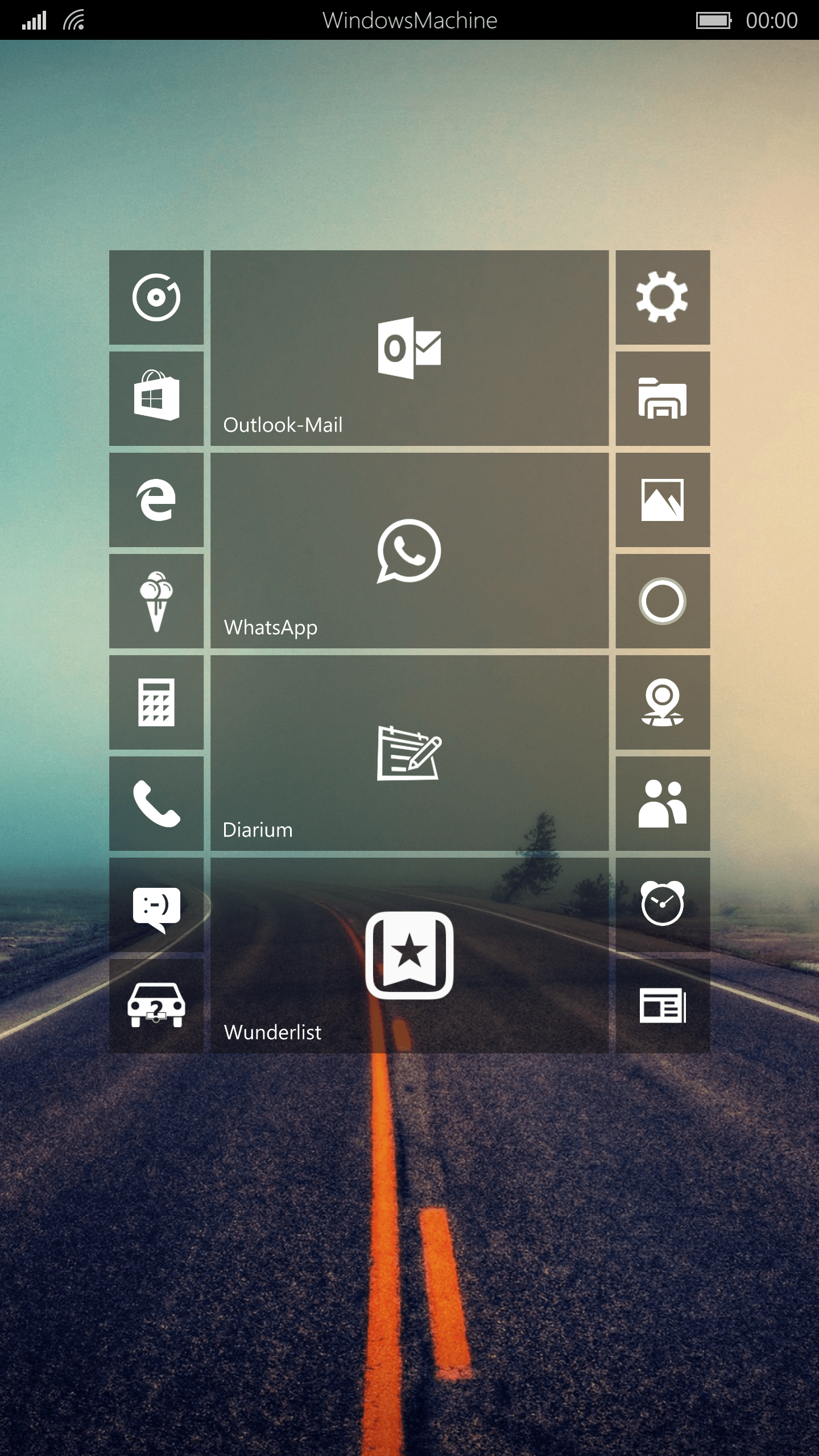The image size is (819, 1456).
Task: Open the Photos tile
Action: tap(663, 500)
